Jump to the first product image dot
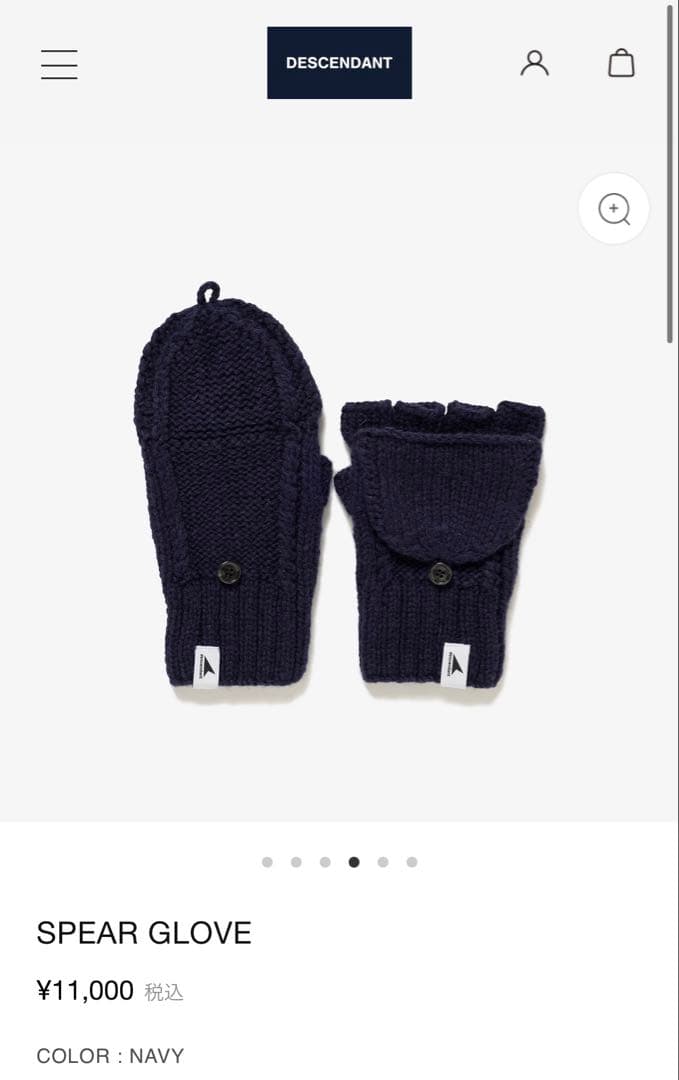 pos(267,862)
